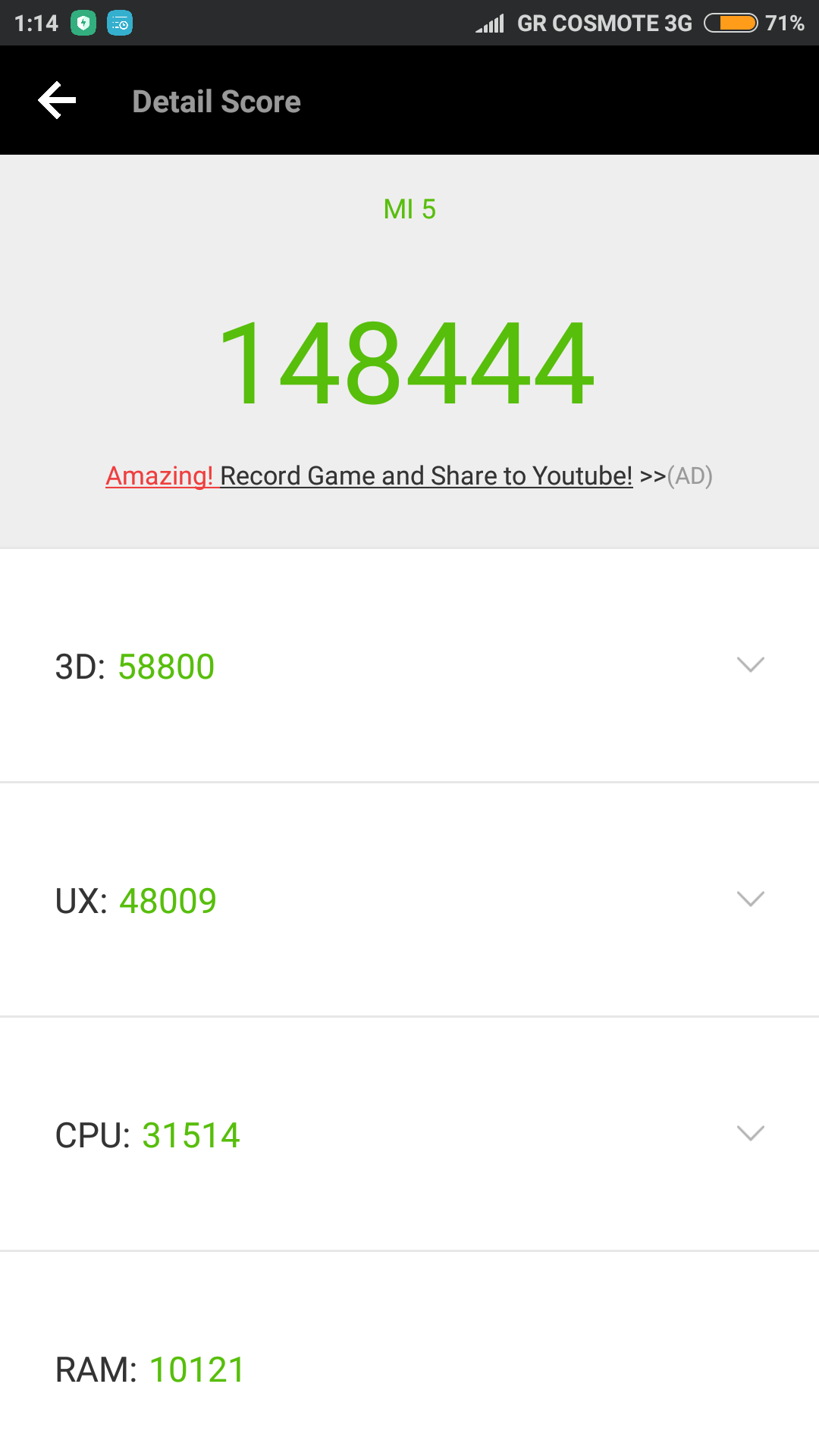Expand the CPU score section

coord(749,1134)
